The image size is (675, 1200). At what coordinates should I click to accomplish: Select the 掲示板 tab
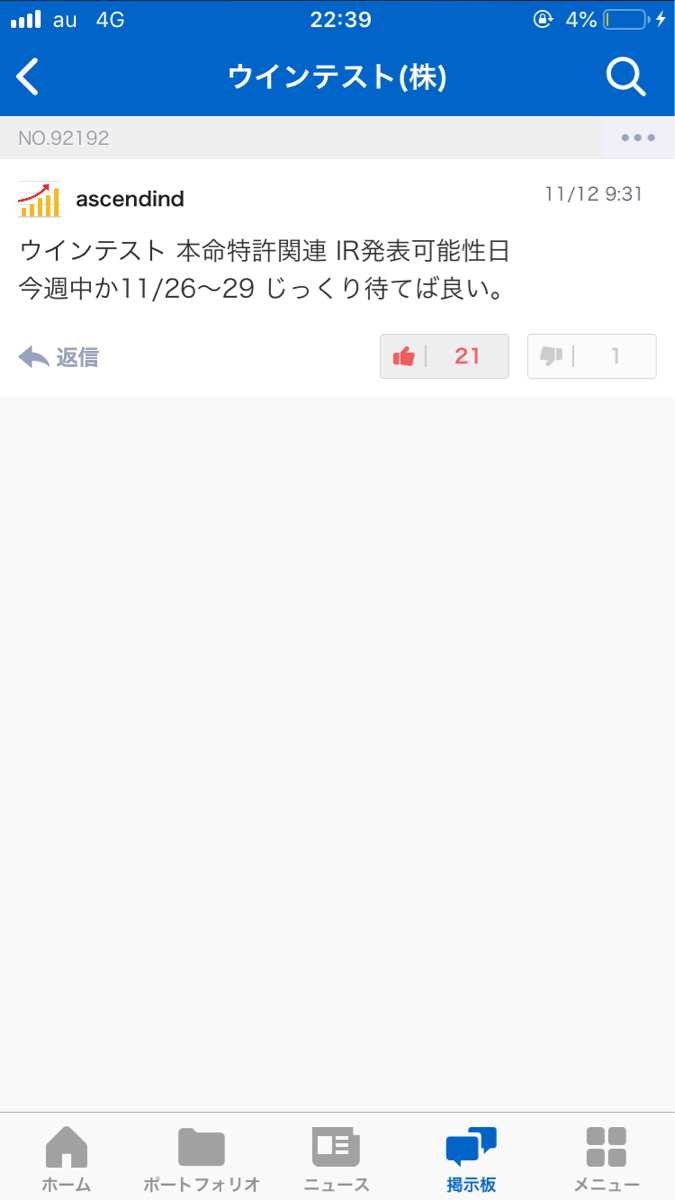(471, 1158)
